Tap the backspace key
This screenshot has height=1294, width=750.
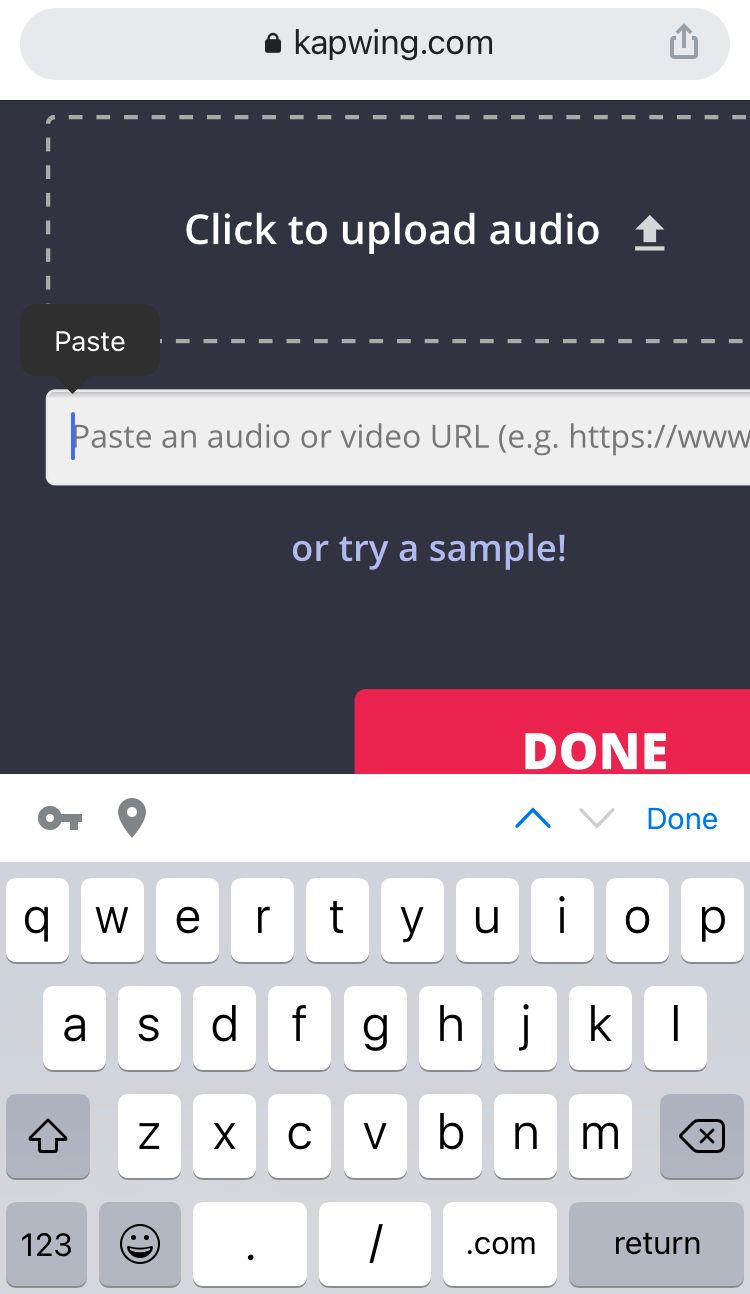(x=701, y=1136)
